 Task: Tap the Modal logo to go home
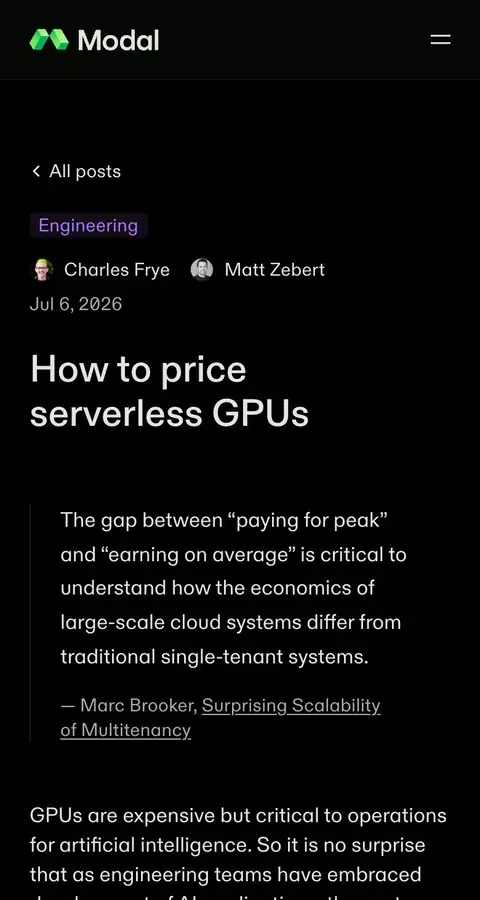[94, 40]
